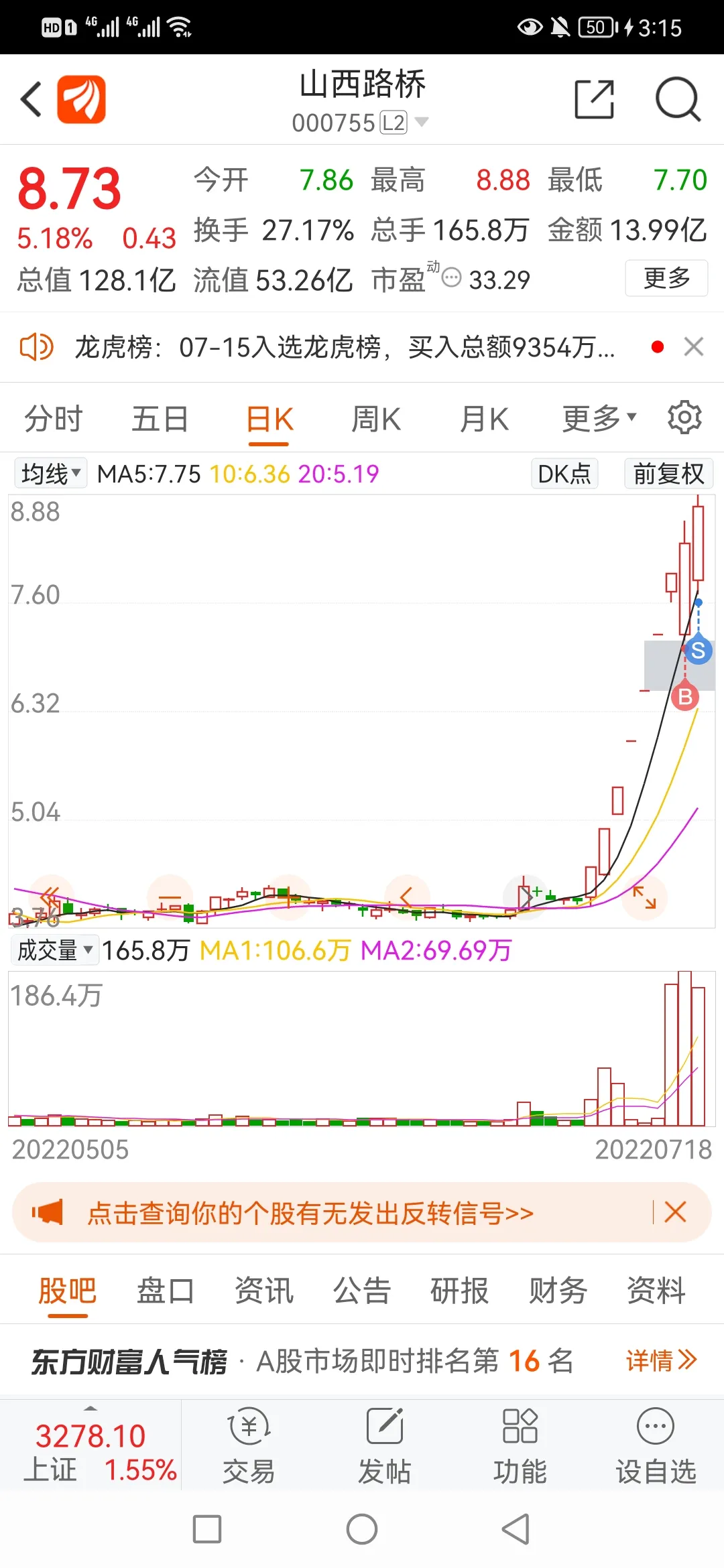Switch to the 分时 chart tab

(x=53, y=419)
